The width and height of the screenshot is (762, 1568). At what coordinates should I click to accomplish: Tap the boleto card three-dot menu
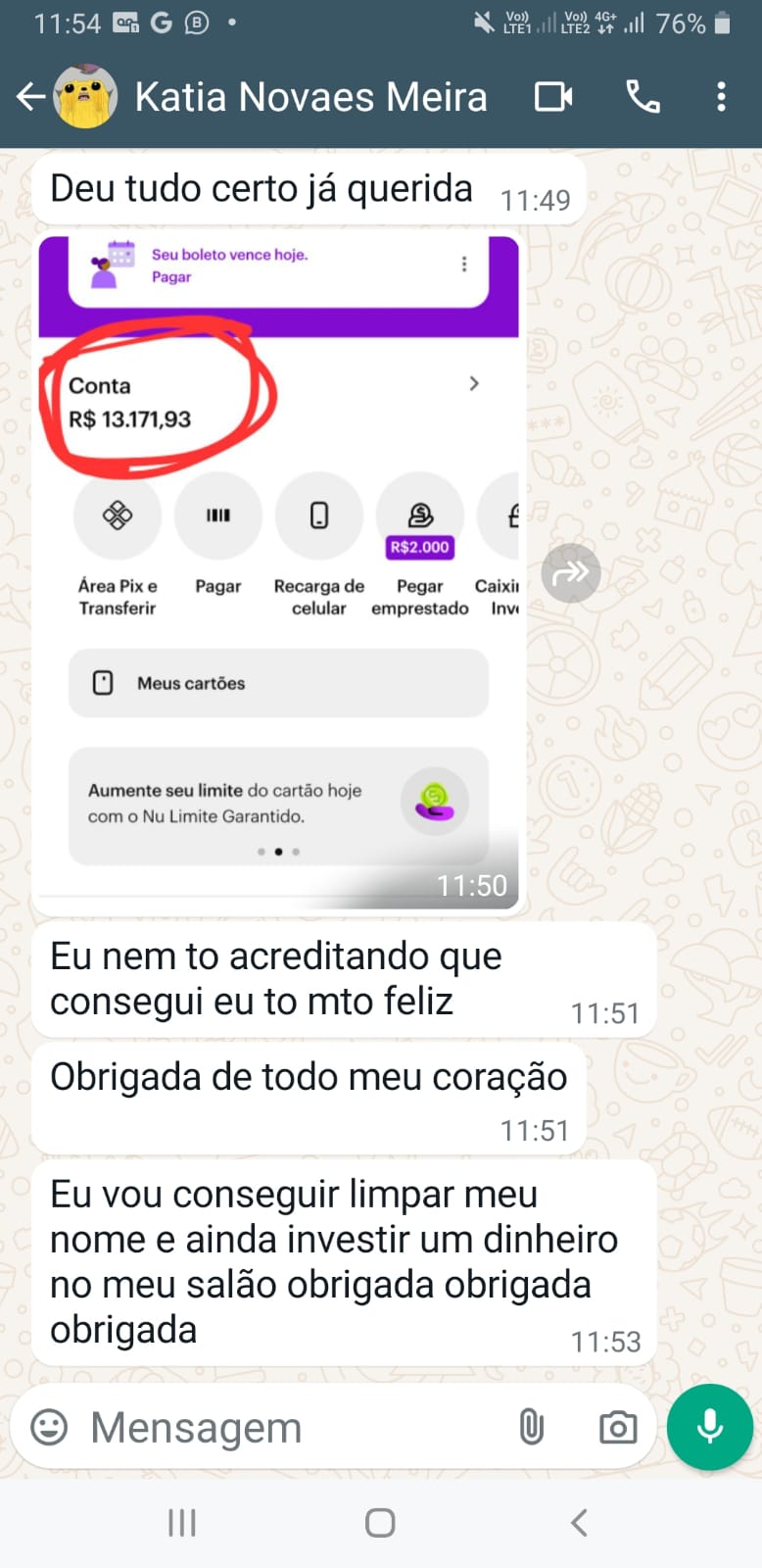pos(464,263)
